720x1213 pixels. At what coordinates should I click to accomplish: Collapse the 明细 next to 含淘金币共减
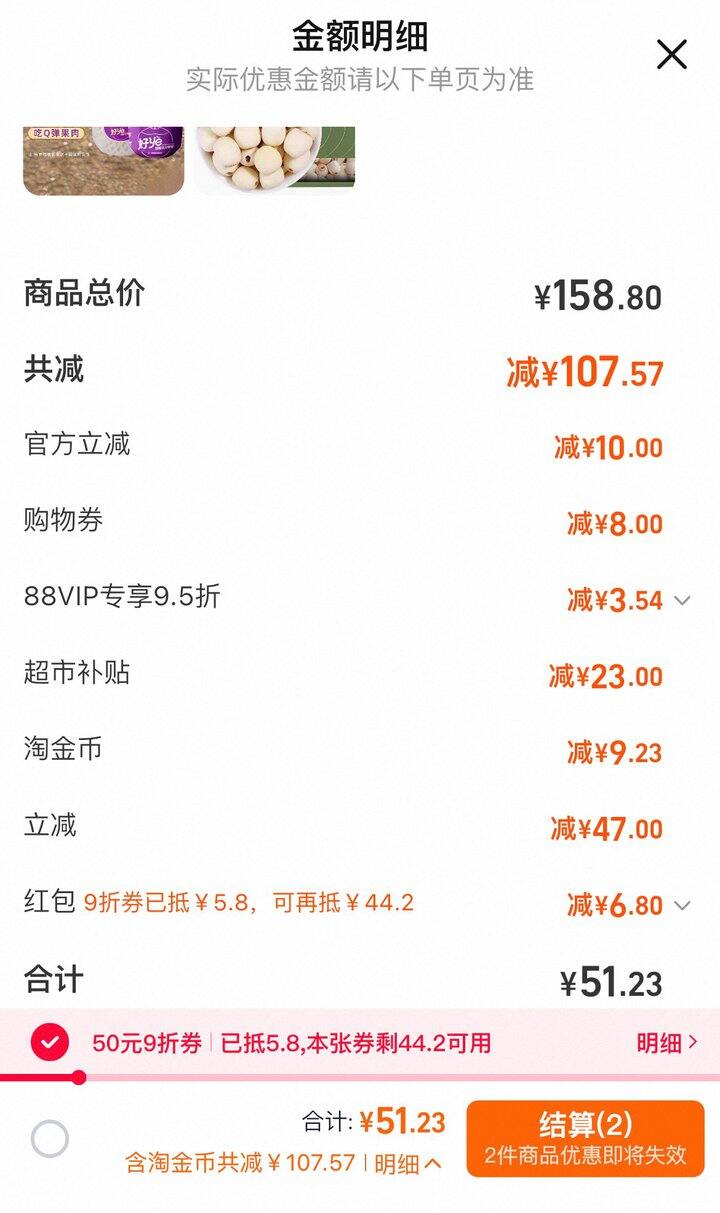[x=408, y=1163]
